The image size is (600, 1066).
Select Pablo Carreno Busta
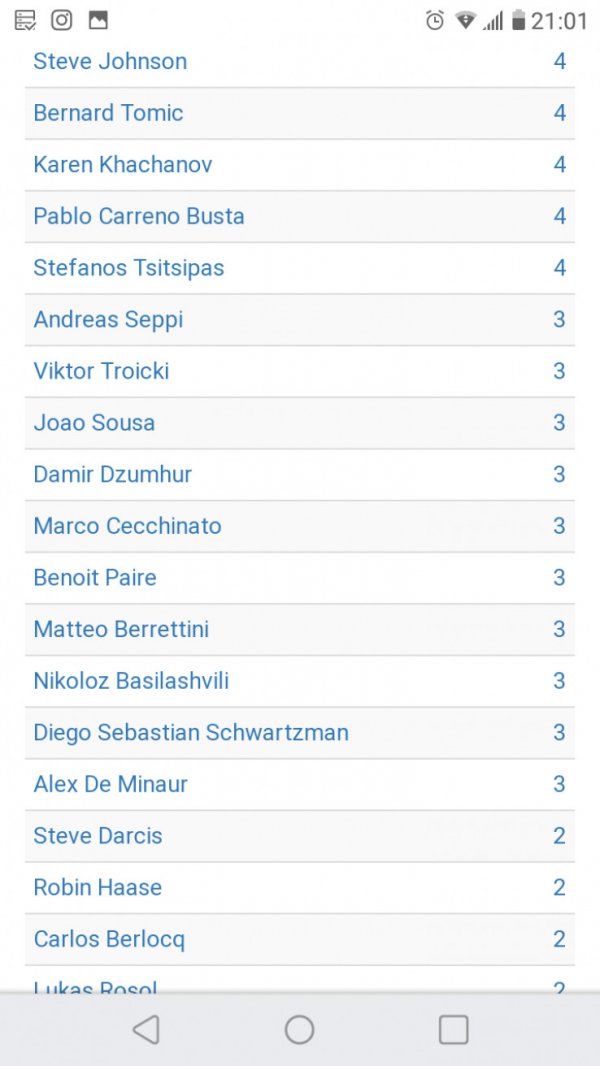139,216
